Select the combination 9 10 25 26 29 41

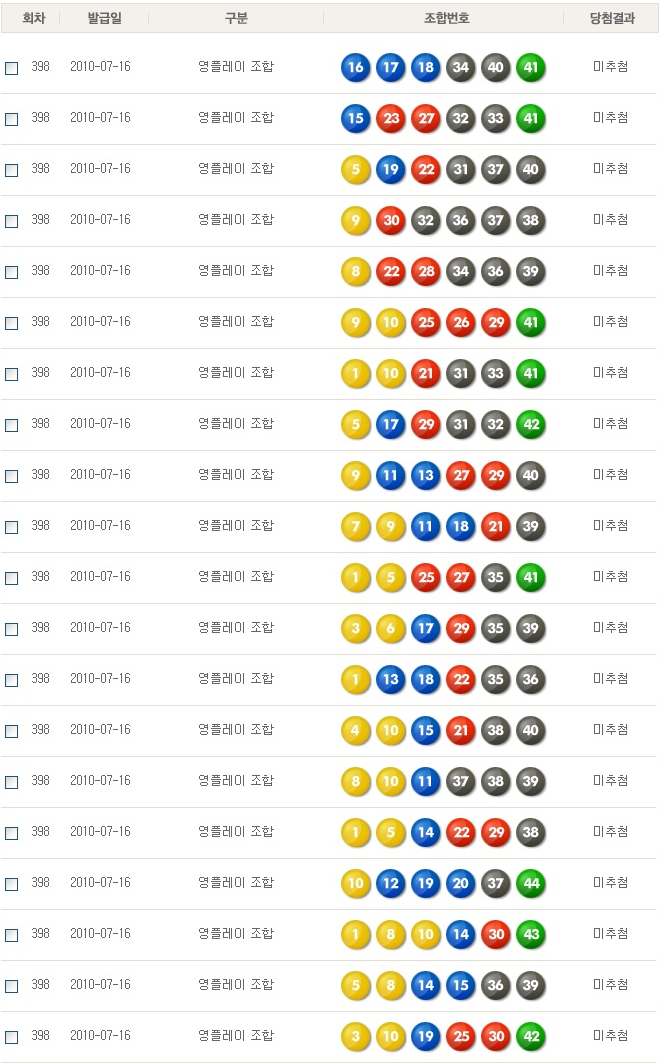coord(12,323)
